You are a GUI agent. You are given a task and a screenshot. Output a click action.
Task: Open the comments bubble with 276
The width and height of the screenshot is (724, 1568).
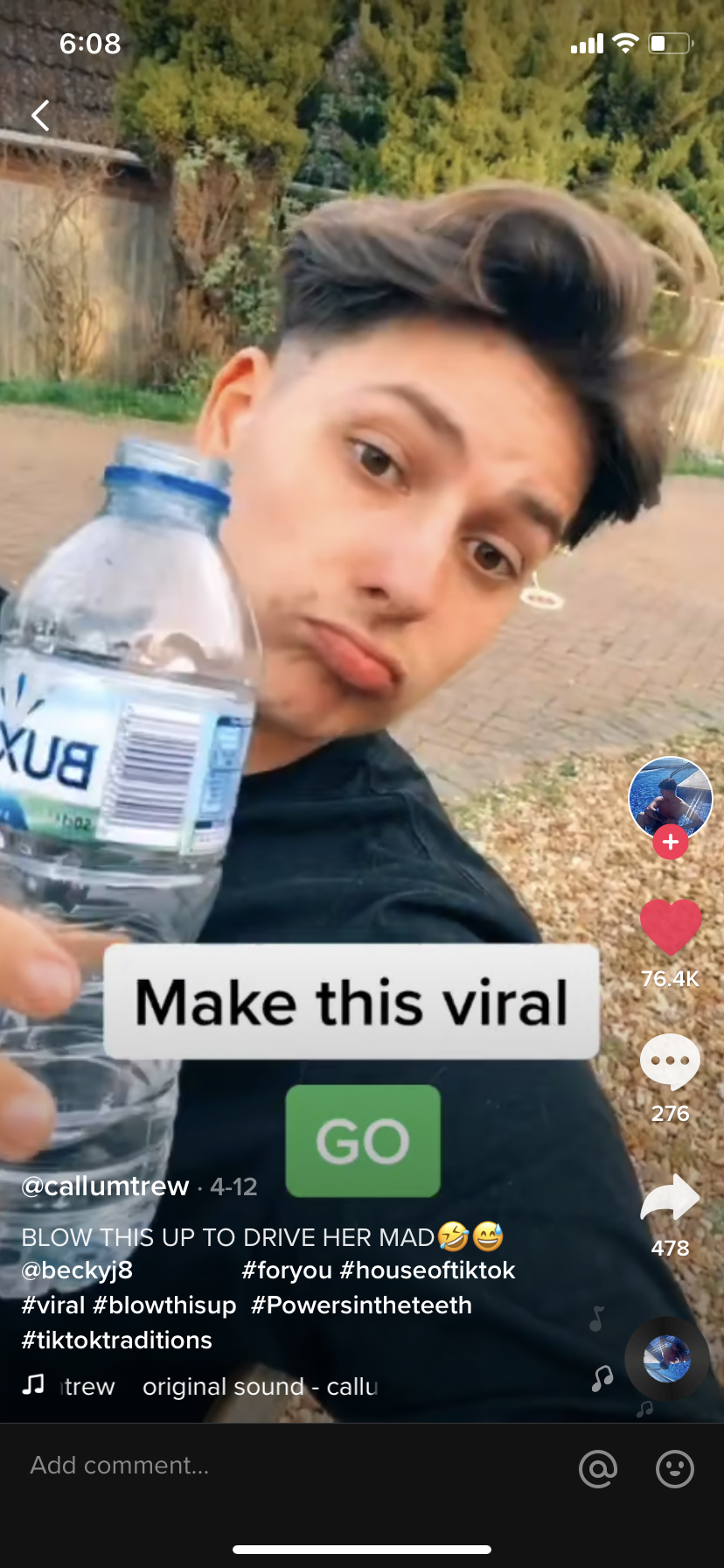coord(671,1061)
